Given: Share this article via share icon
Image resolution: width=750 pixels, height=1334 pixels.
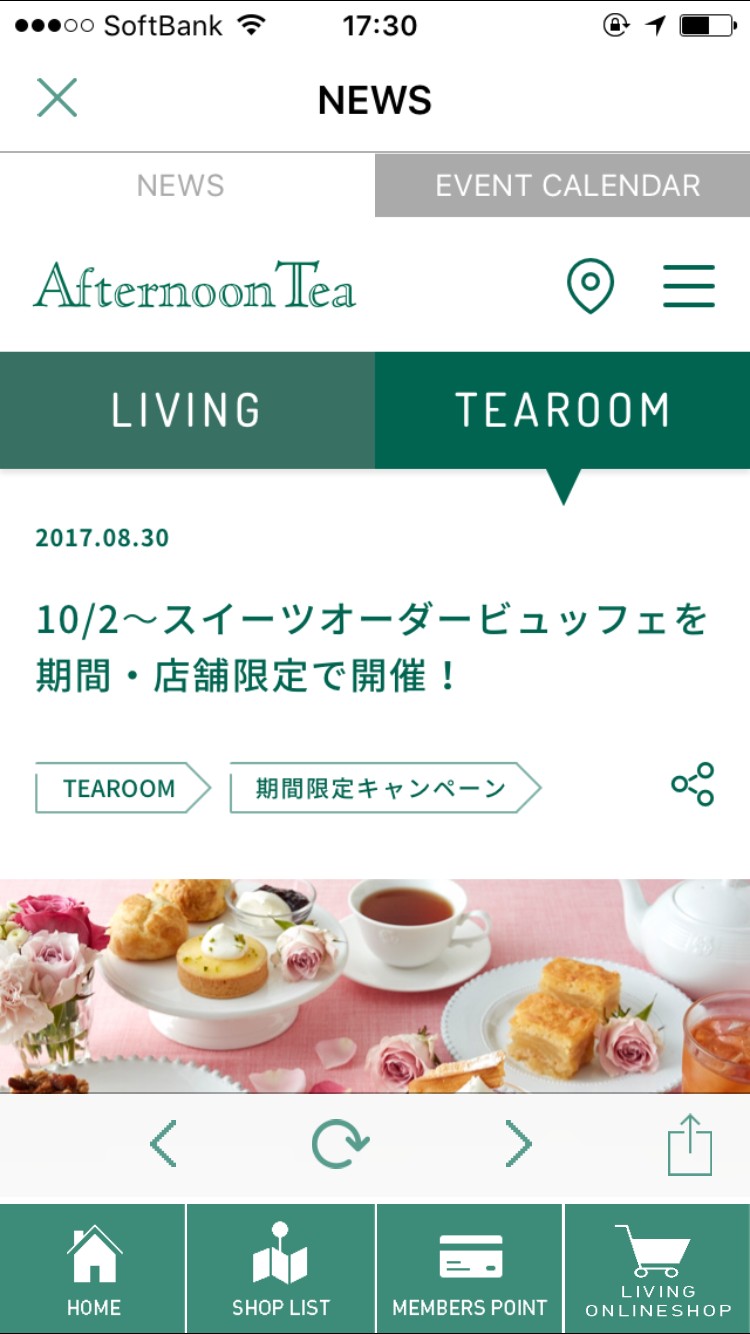Looking at the screenshot, I should (x=692, y=784).
